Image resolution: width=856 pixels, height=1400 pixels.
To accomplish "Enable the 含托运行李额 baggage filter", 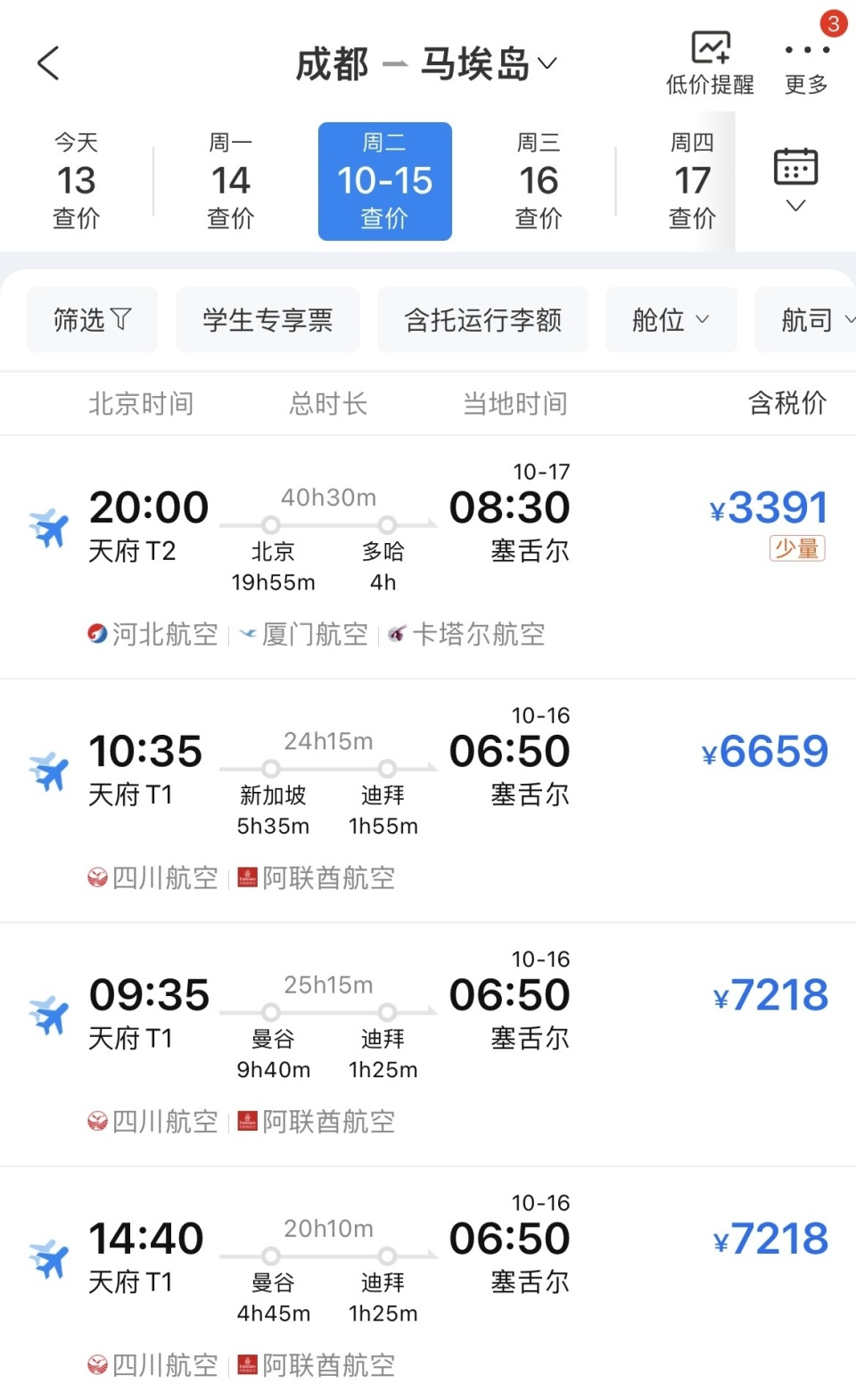I will click(x=482, y=320).
